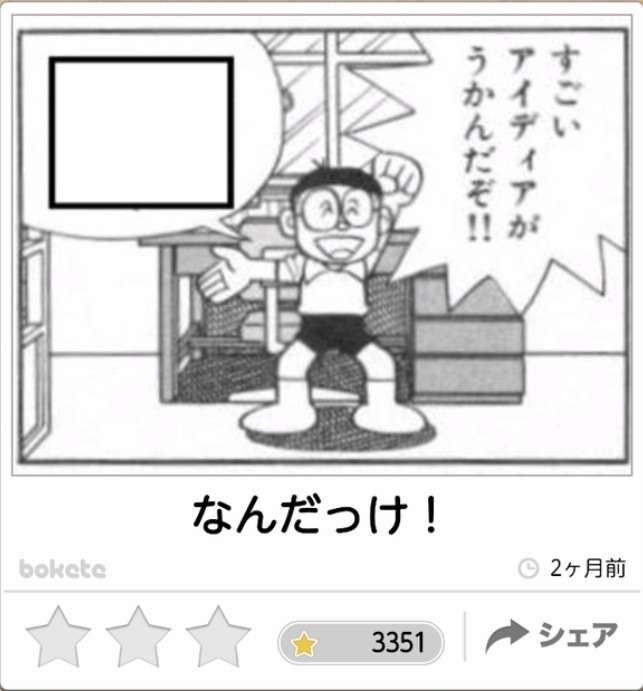This screenshot has width=643, height=691.
Task: Share this boke via シェア
Action: (552, 636)
